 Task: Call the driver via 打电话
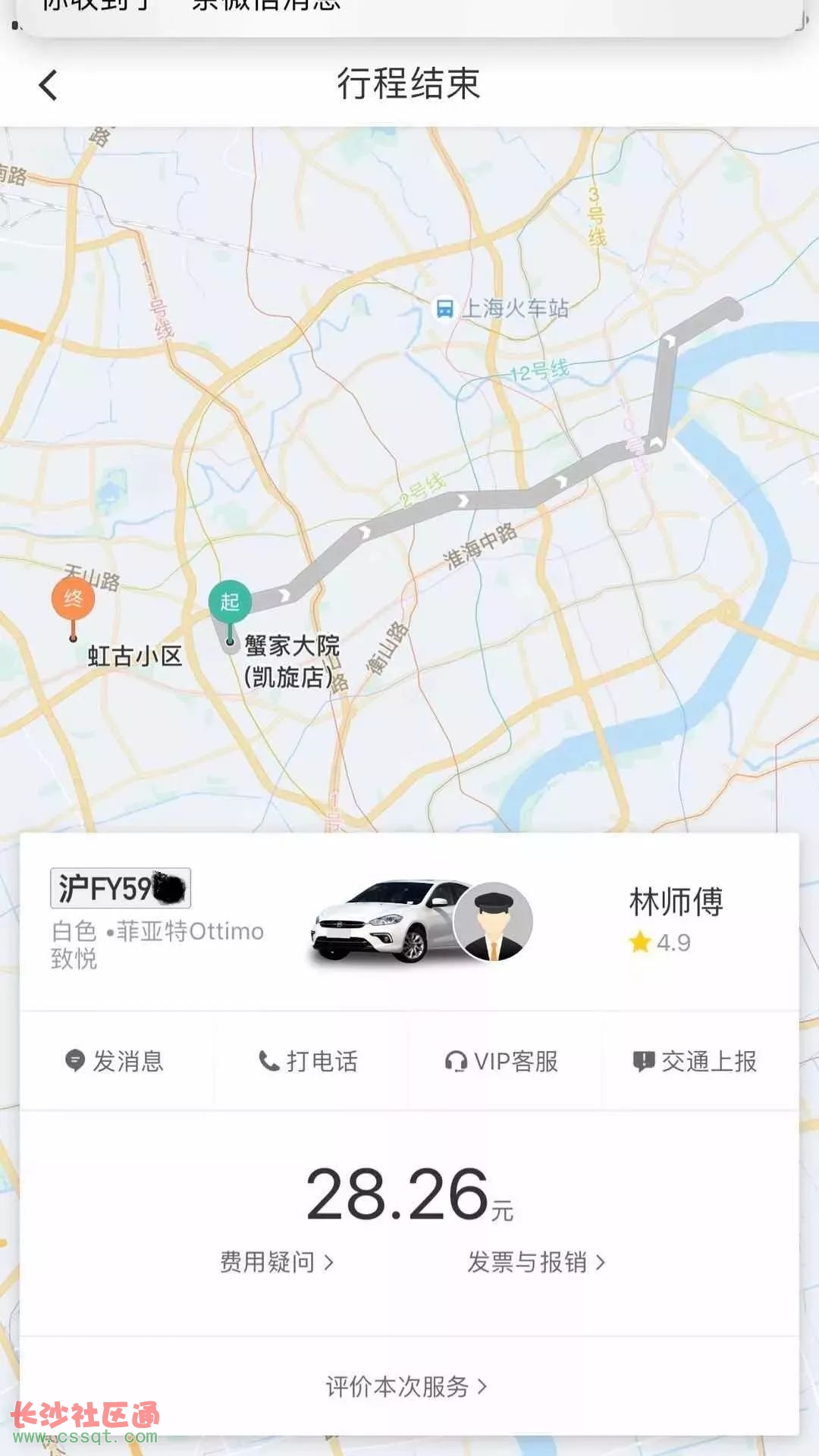(309, 1061)
